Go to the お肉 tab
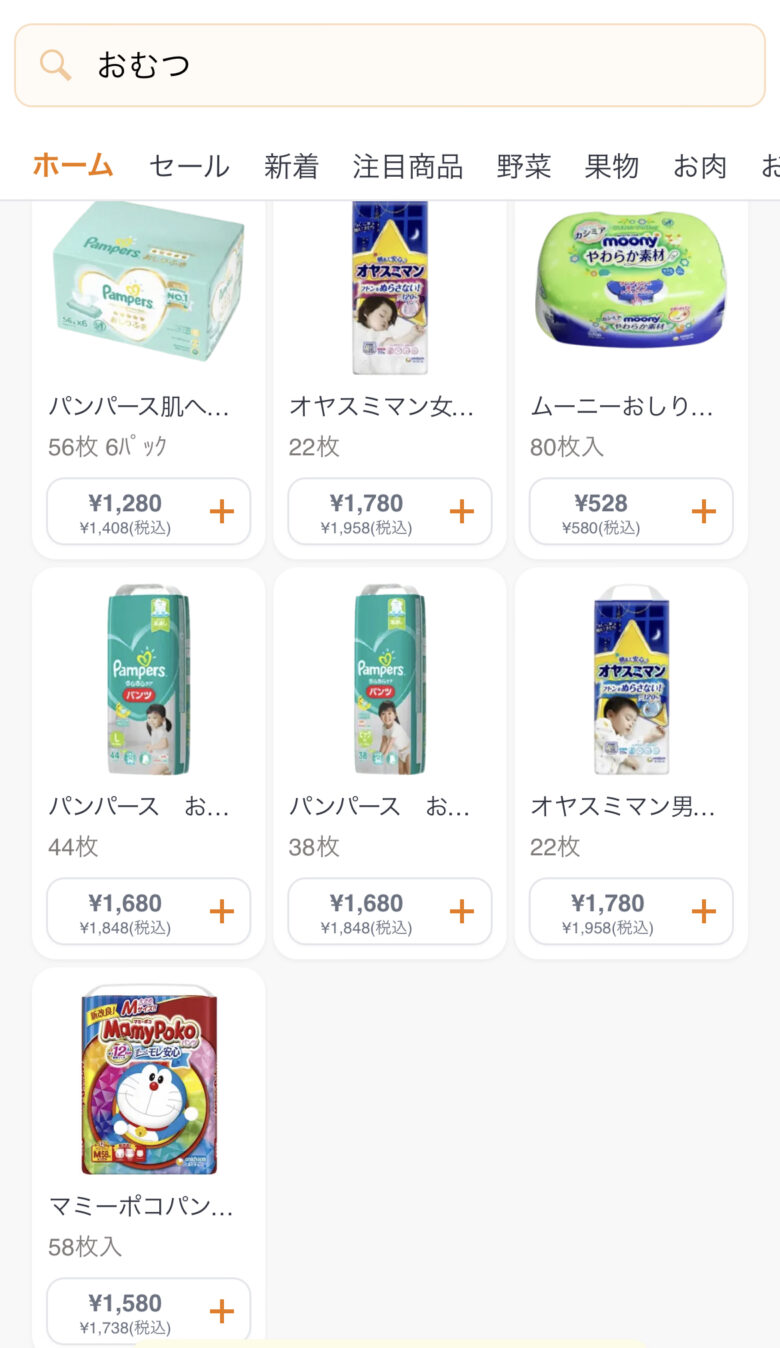Screen dimensions: 780x1348 click(700, 166)
